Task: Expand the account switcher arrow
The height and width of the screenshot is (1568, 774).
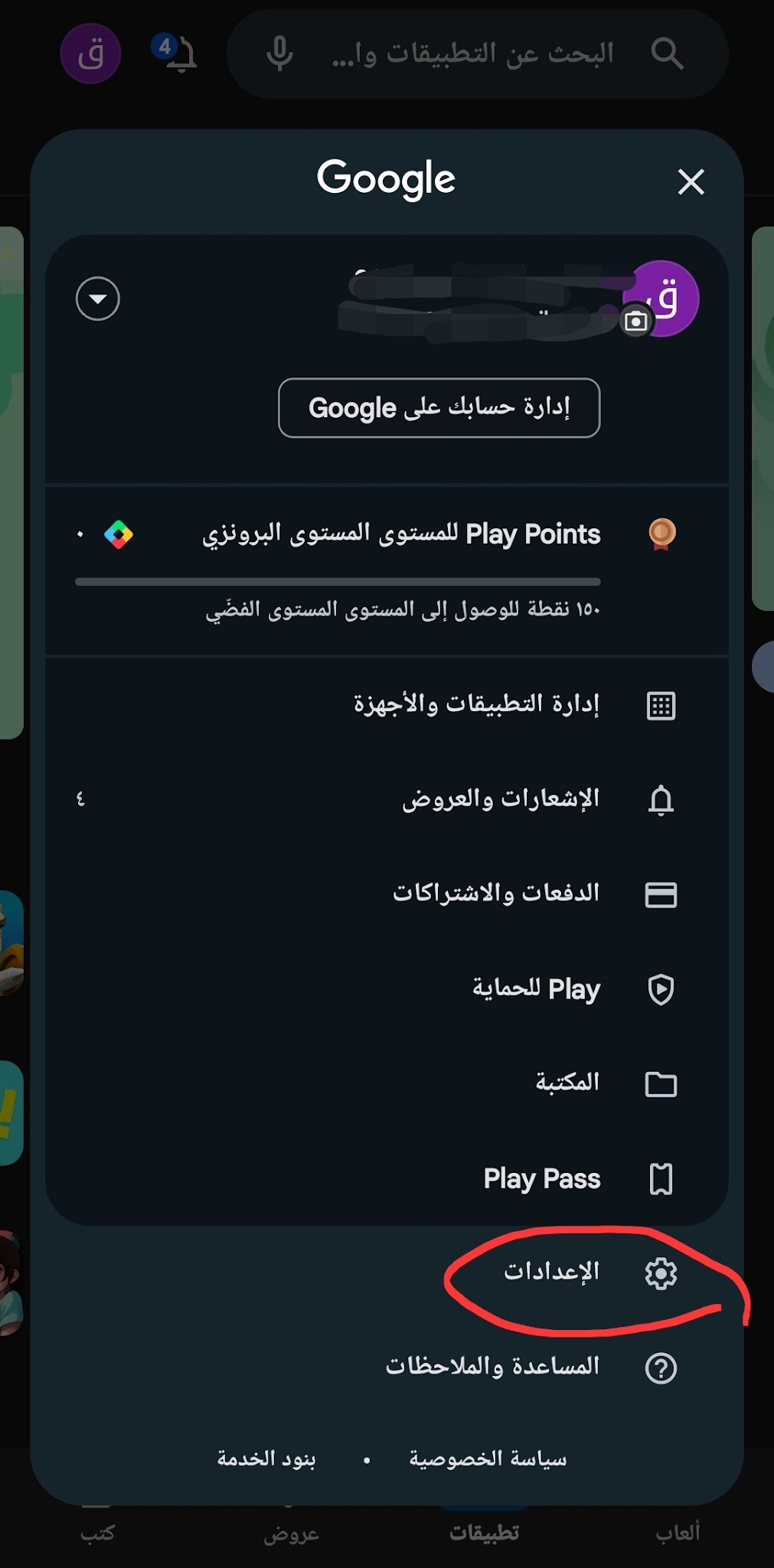Action: tap(98, 299)
